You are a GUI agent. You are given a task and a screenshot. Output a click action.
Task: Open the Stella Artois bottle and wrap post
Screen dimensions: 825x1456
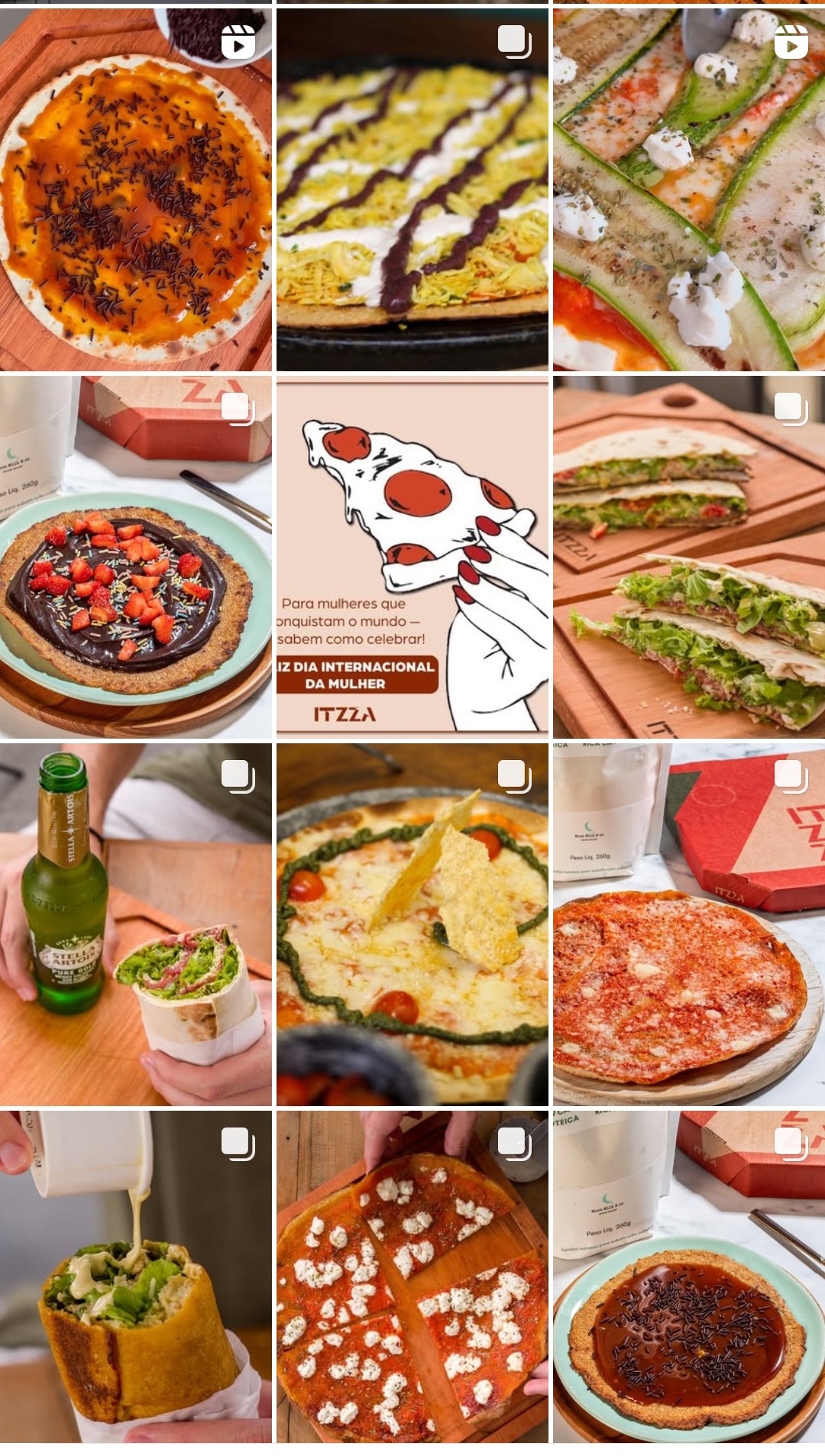pyautogui.click(x=135, y=924)
